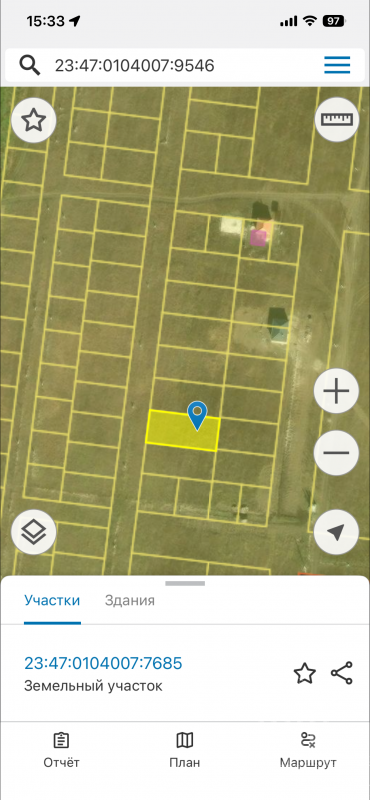
Task: Select the Участки tab
Action: point(52,601)
